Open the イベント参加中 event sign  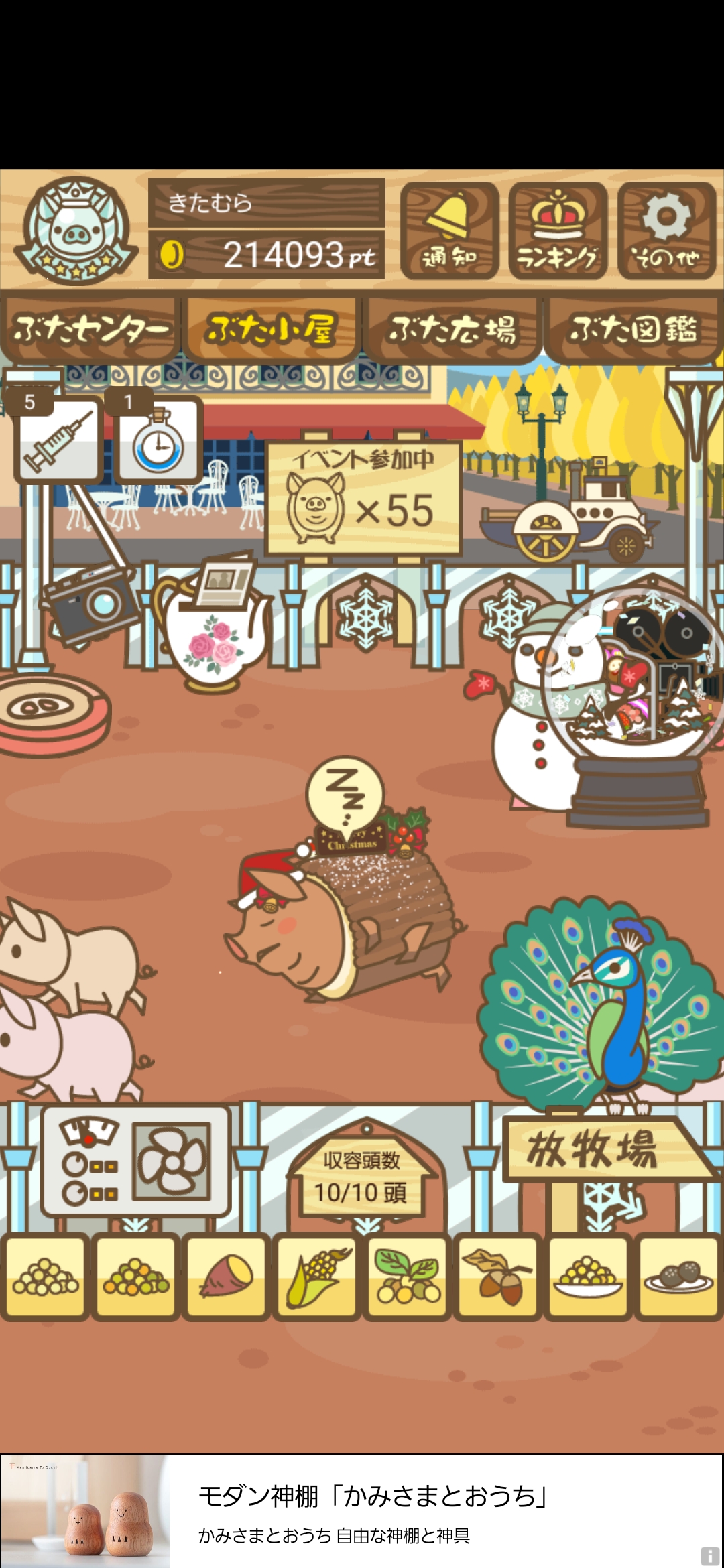(x=363, y=498)
